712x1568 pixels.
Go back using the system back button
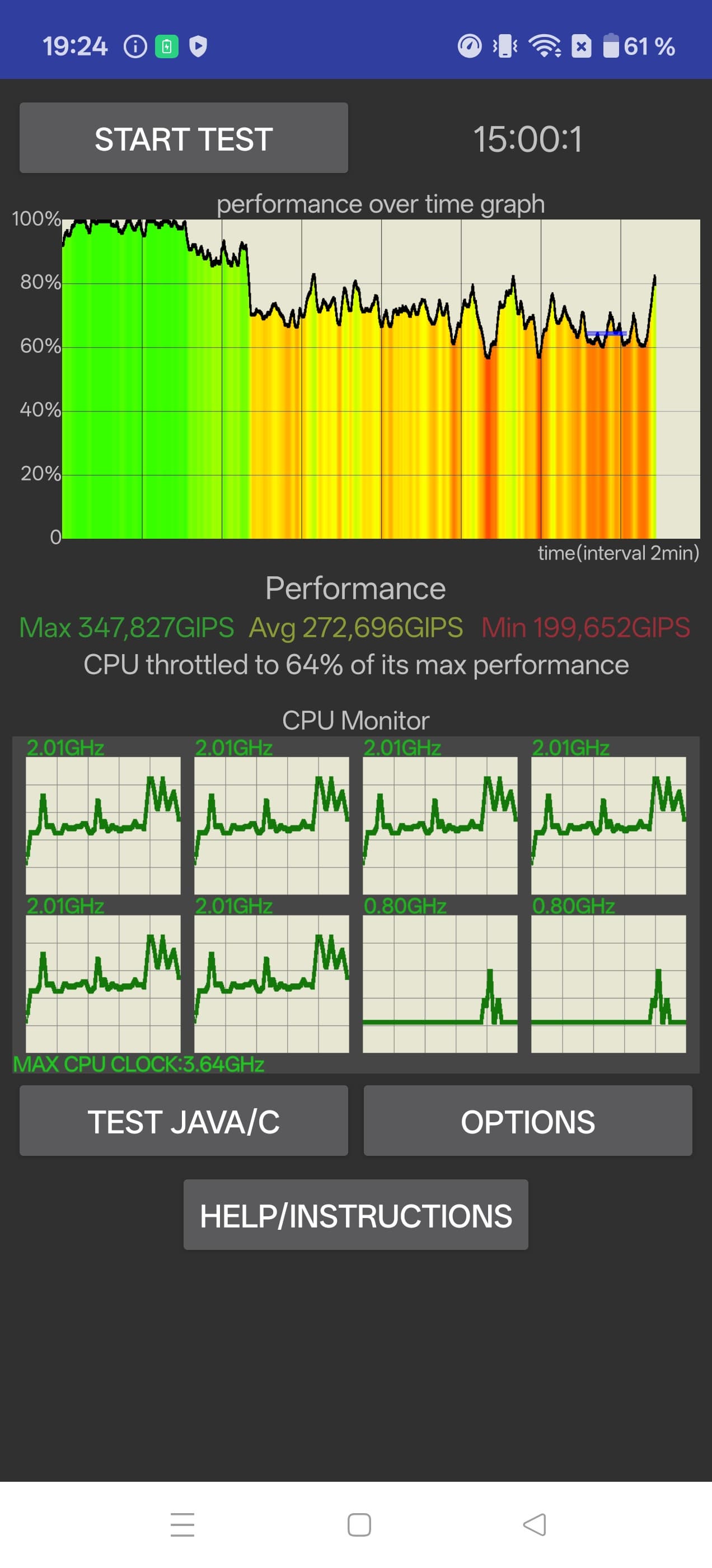coord(535,1525)
